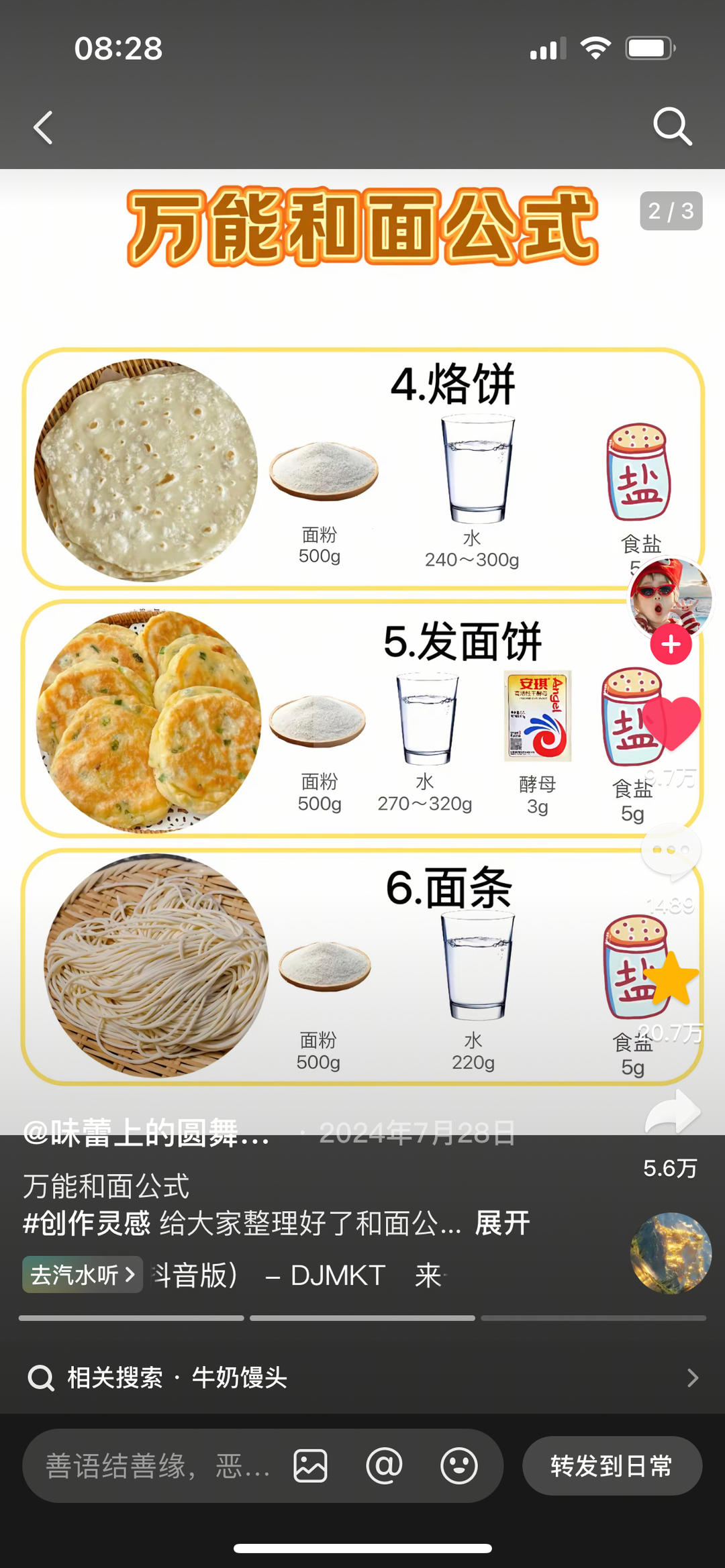Attach a picture to the comment
The height and width of the screenshot is (1568, 725).
[310, 1465]
